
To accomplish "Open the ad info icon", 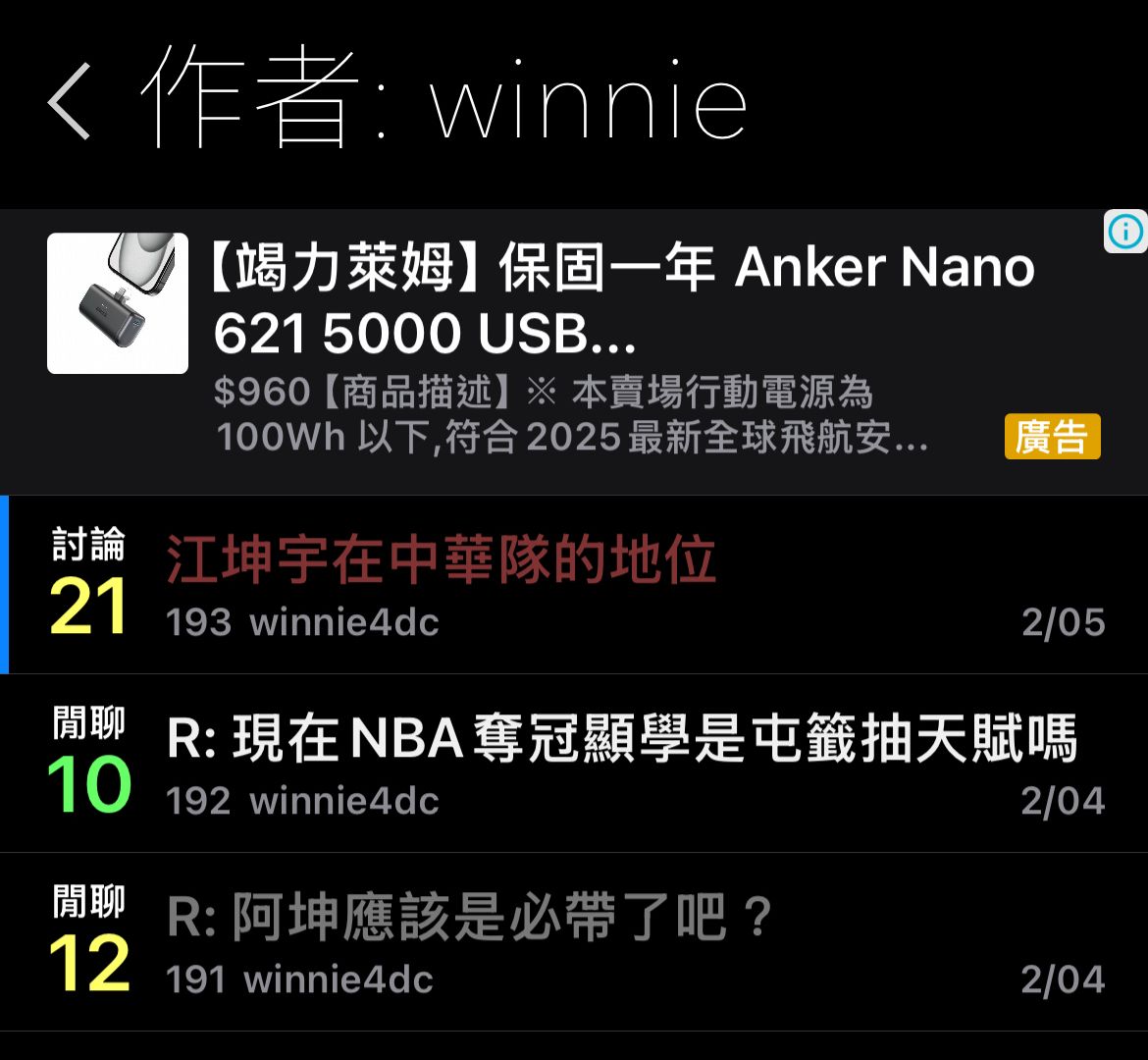I will (x=1124, y=232).
